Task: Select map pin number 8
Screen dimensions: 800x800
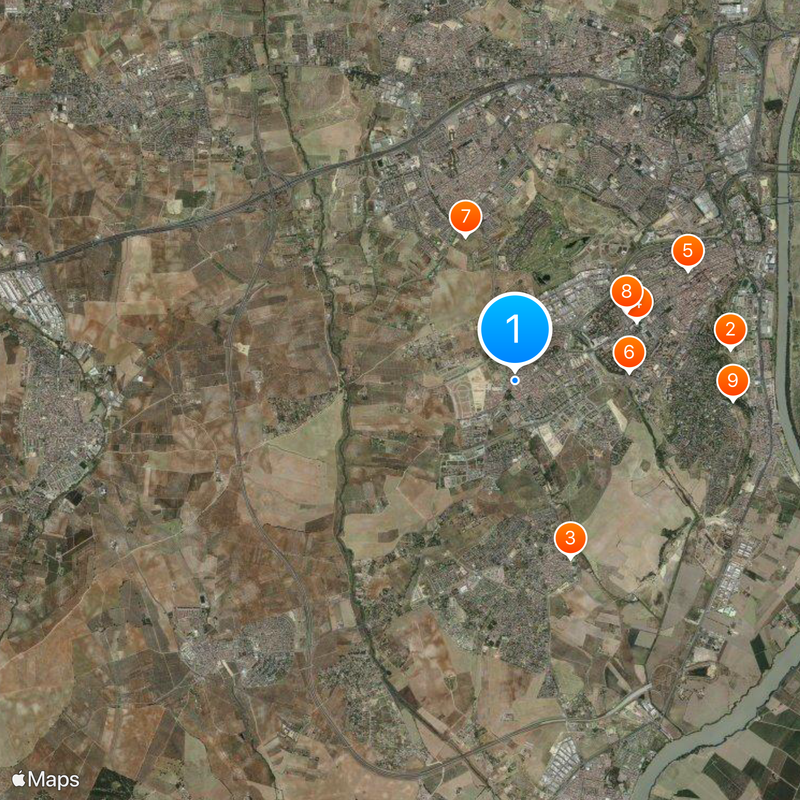Action: [x=625, y=292]
